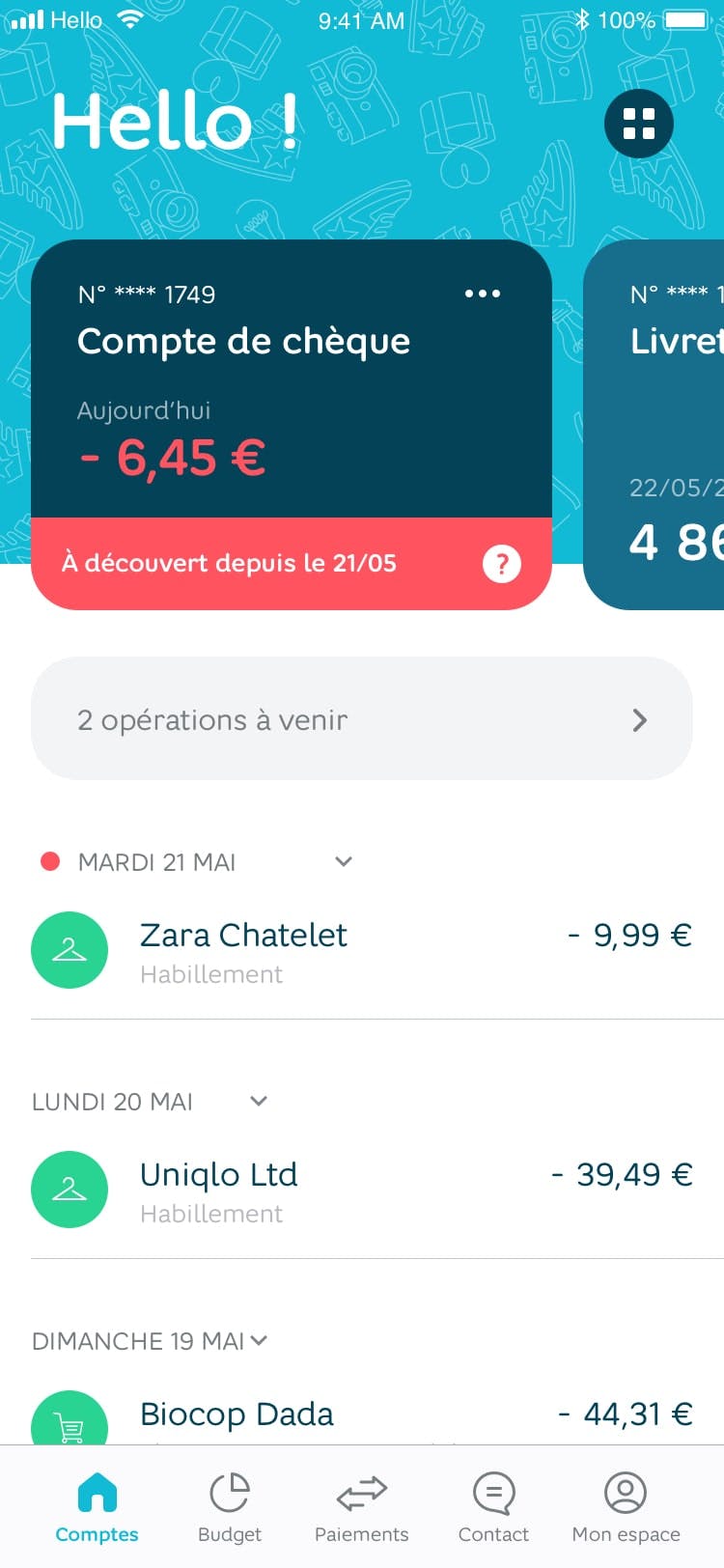Tap the question mark on the overdraft banner
The image size is (724, 1568).
click(501, 564)
